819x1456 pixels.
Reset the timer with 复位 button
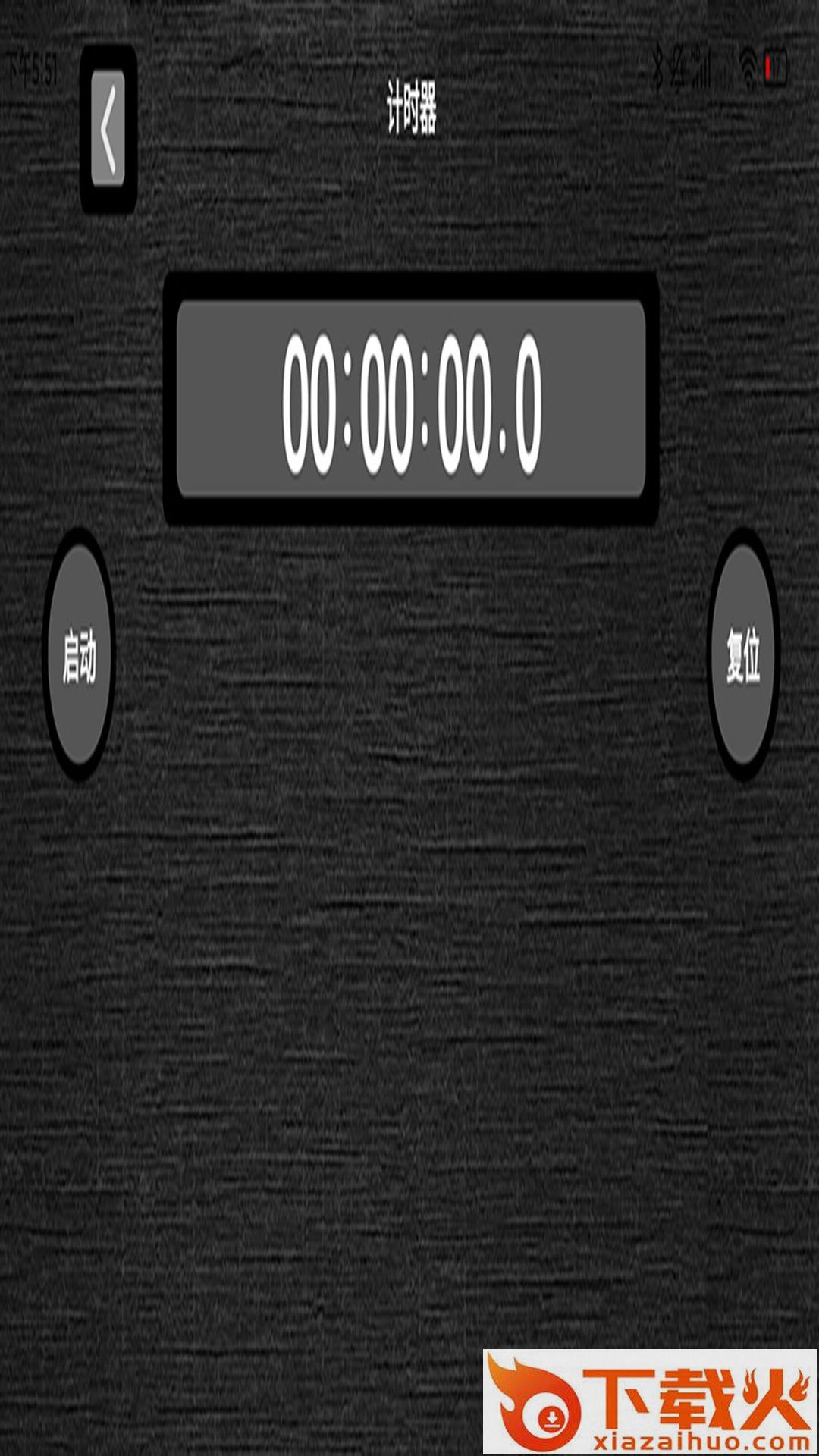[x=743, y=655]
